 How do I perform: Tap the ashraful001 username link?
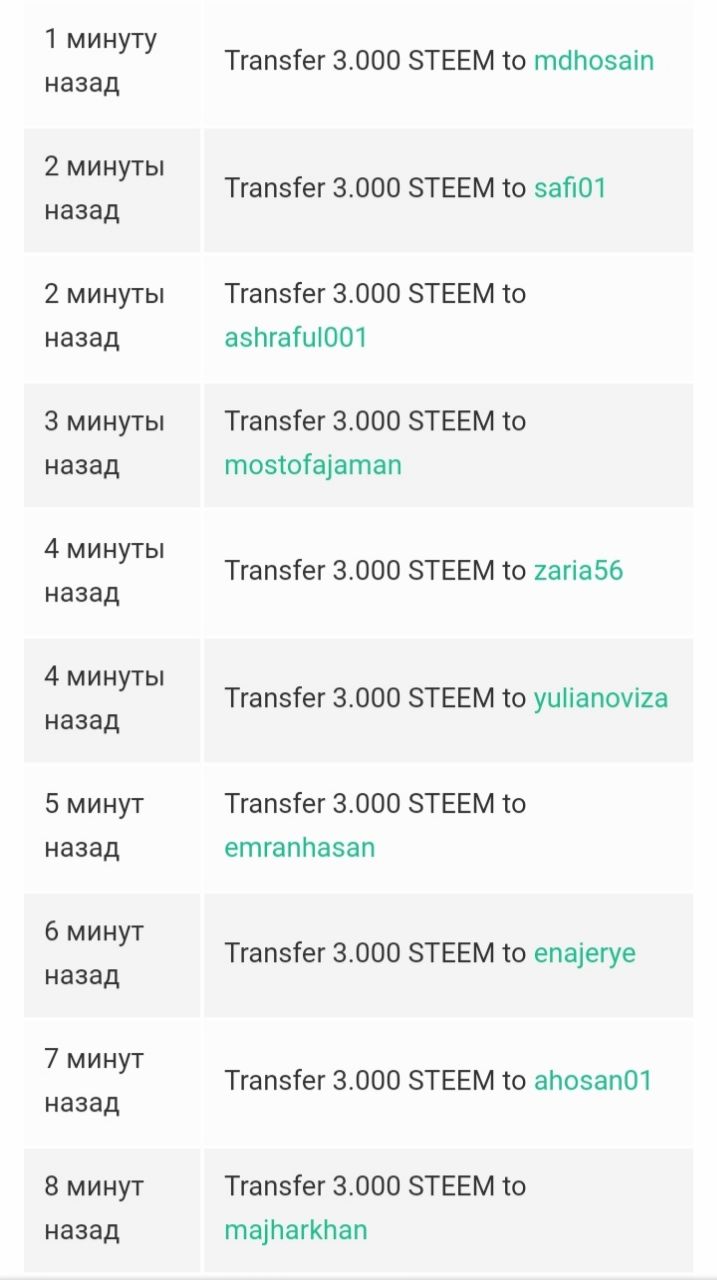click(x=296, y=337)
